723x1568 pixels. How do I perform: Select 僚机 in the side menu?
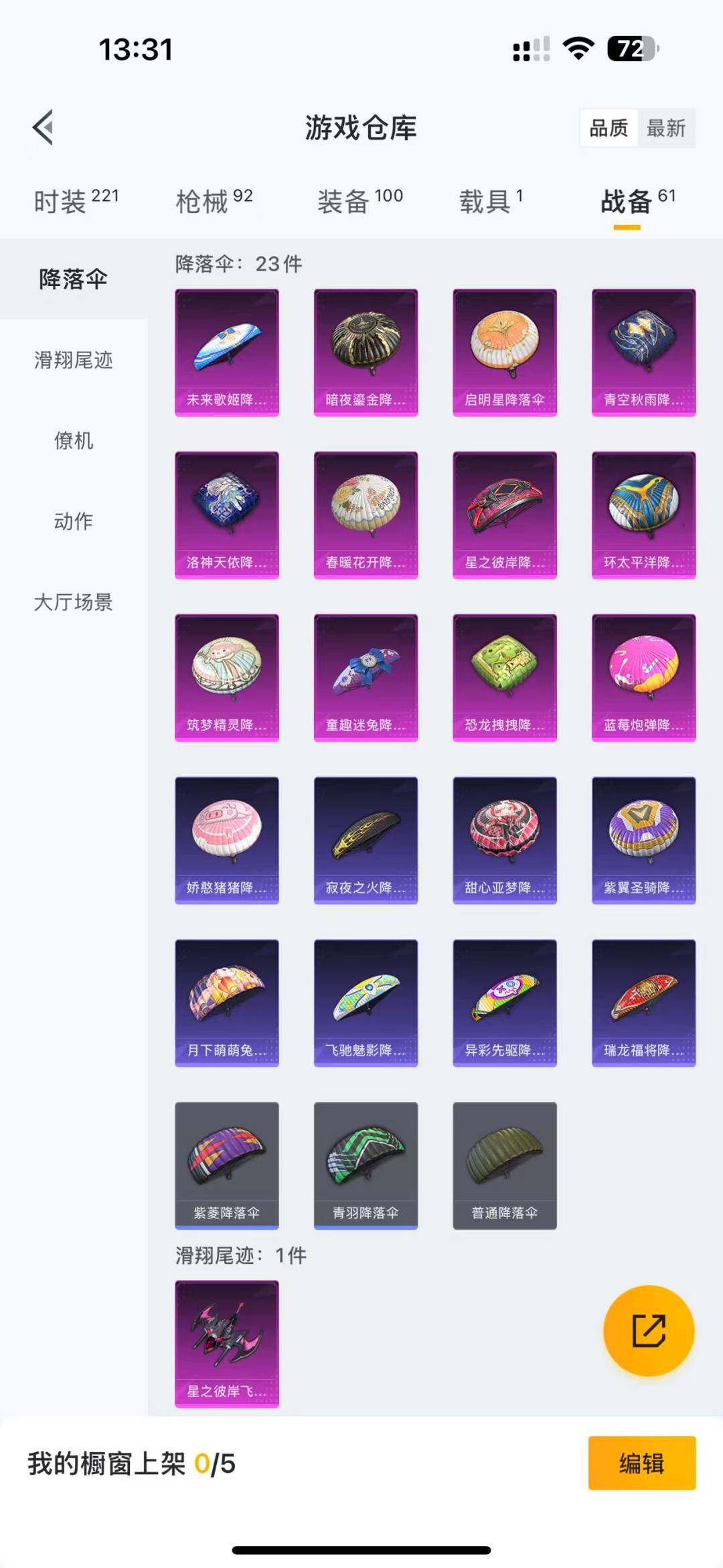[x=74, y=441]
